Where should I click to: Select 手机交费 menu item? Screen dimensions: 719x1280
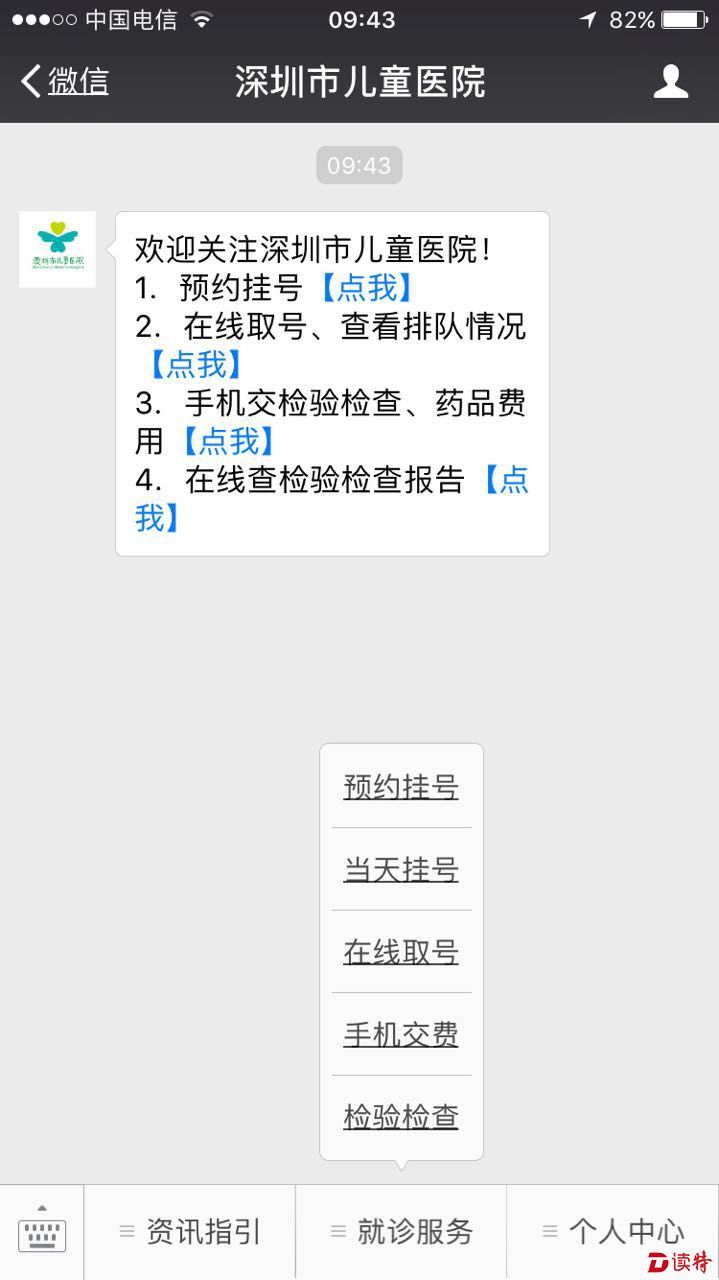click(x=401, y=1034)
